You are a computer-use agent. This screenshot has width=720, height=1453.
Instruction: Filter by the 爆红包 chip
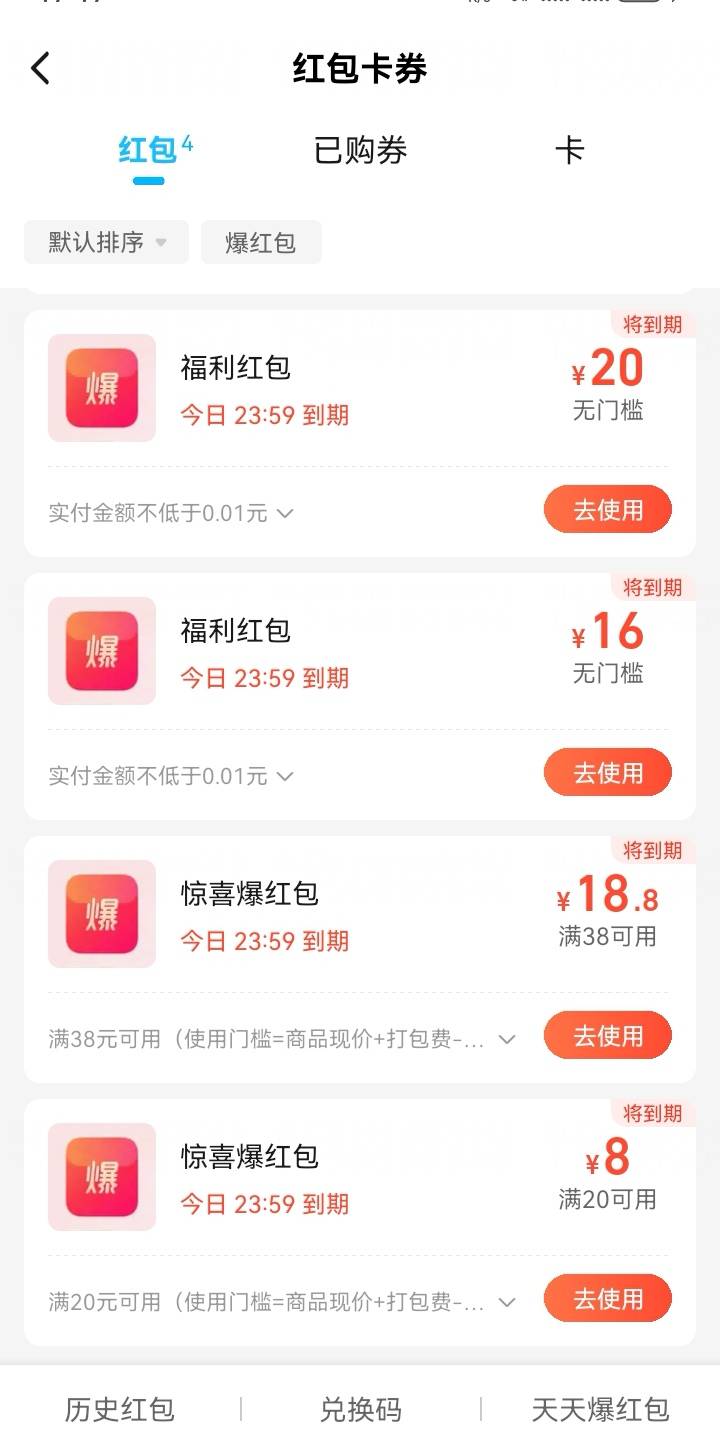[261, 242]
